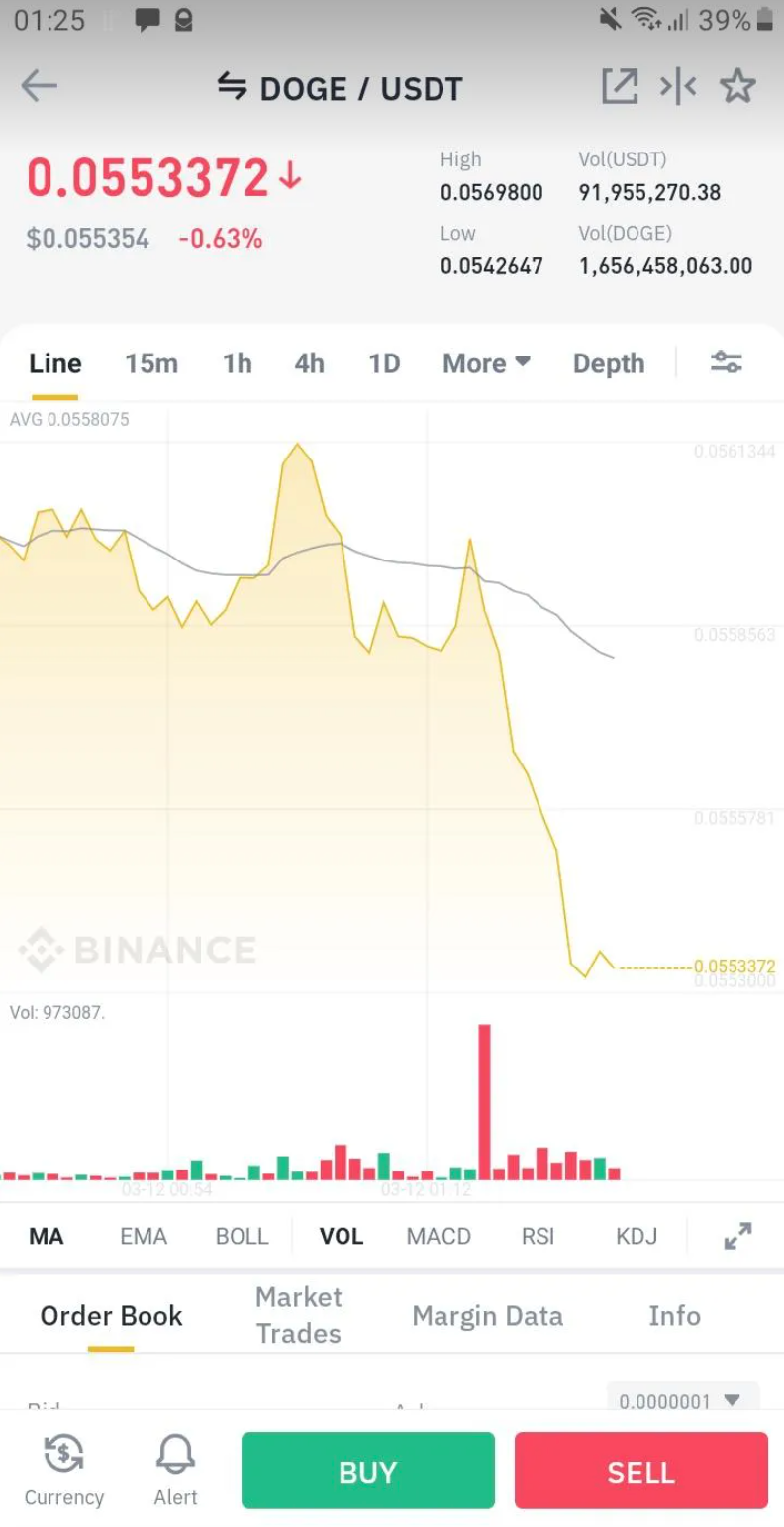Enable the BOLL indicator

(242, 1236)
